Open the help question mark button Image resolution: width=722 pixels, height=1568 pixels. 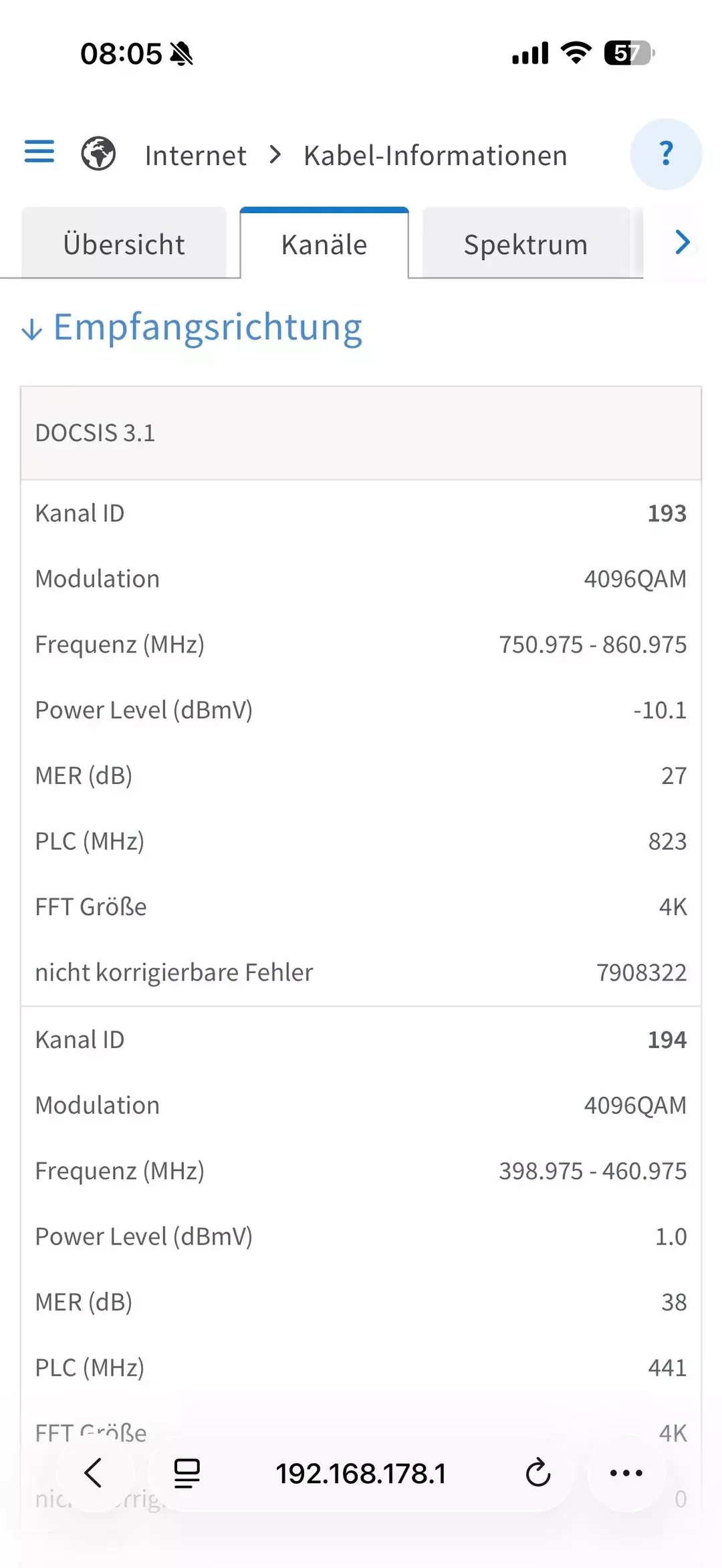(665, 154)
